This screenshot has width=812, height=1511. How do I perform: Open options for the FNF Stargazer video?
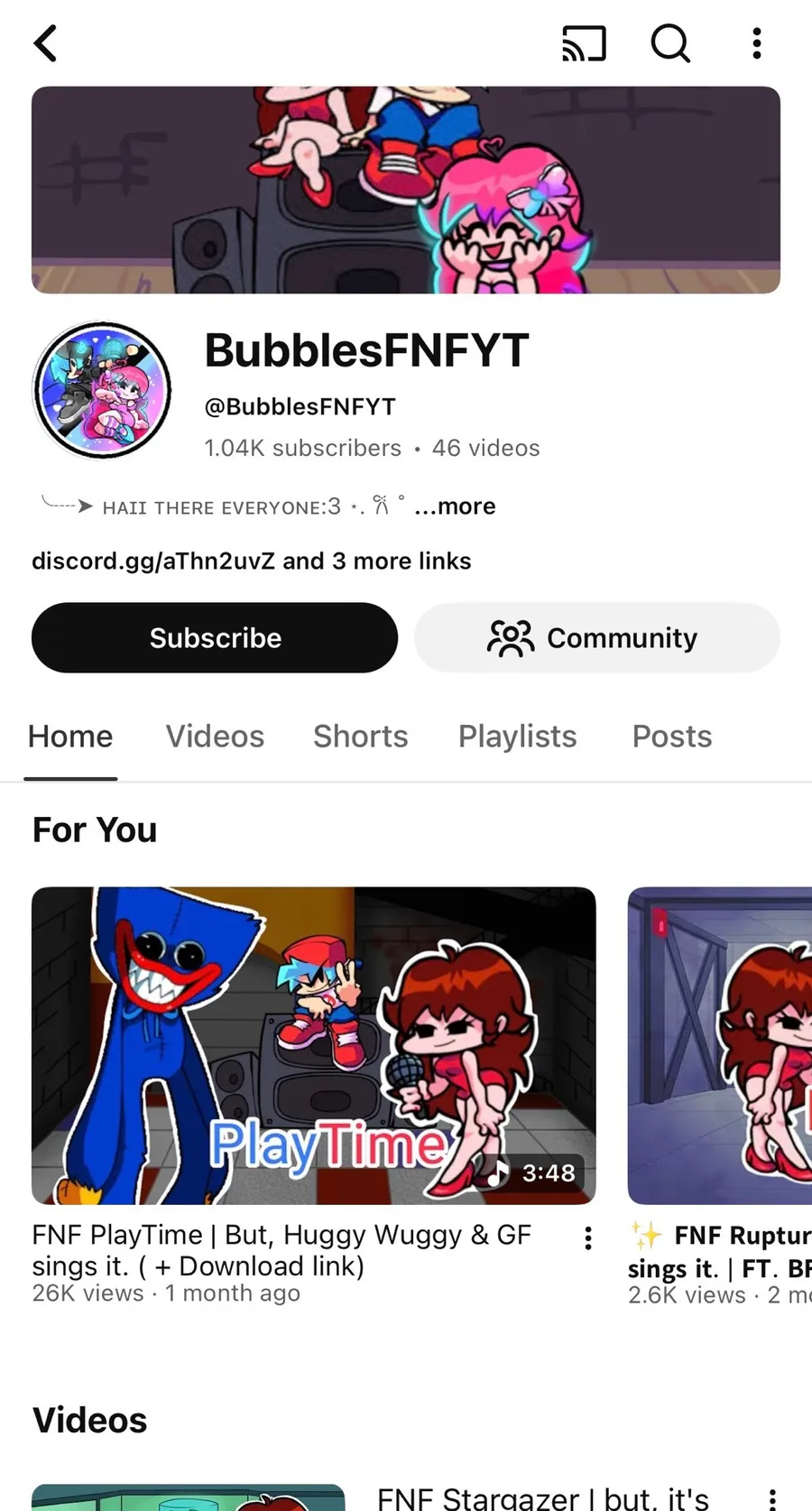click(772, 1498)
